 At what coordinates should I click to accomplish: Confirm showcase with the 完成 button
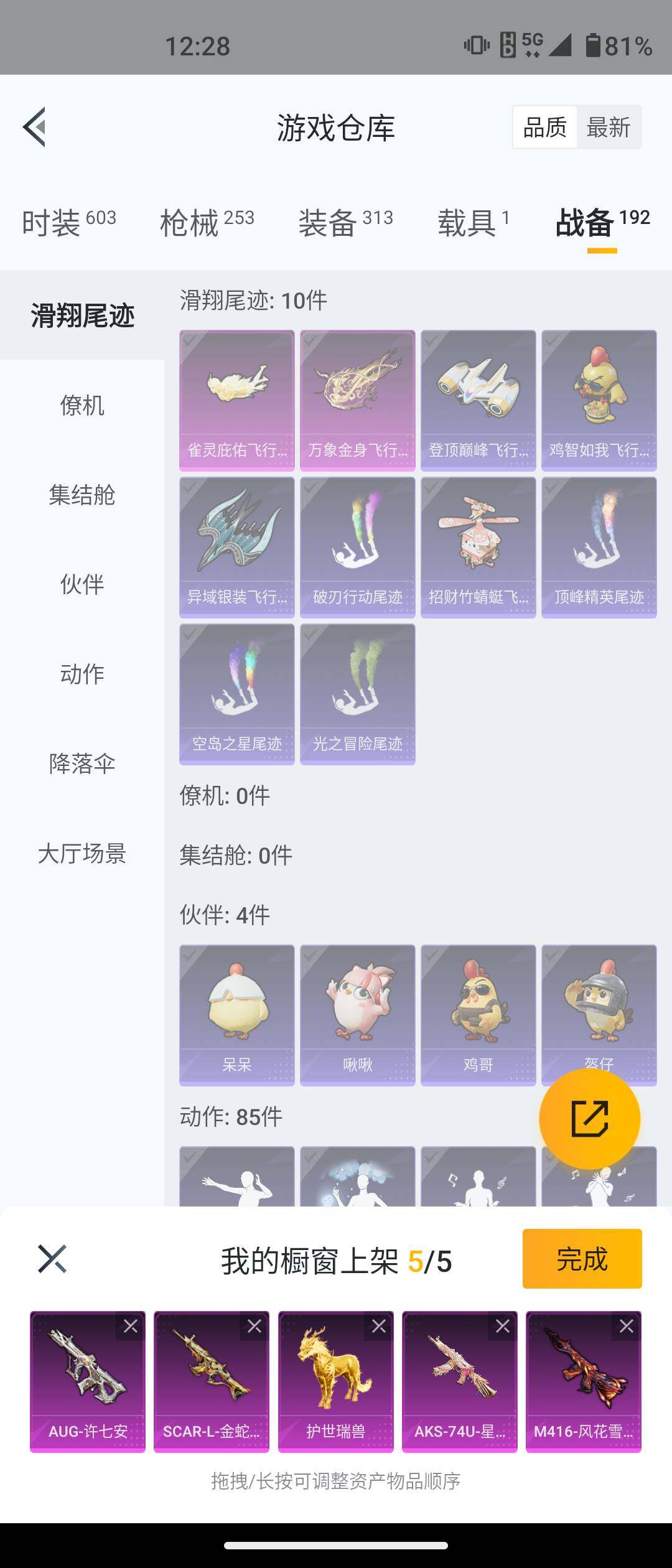[582, 1259]
